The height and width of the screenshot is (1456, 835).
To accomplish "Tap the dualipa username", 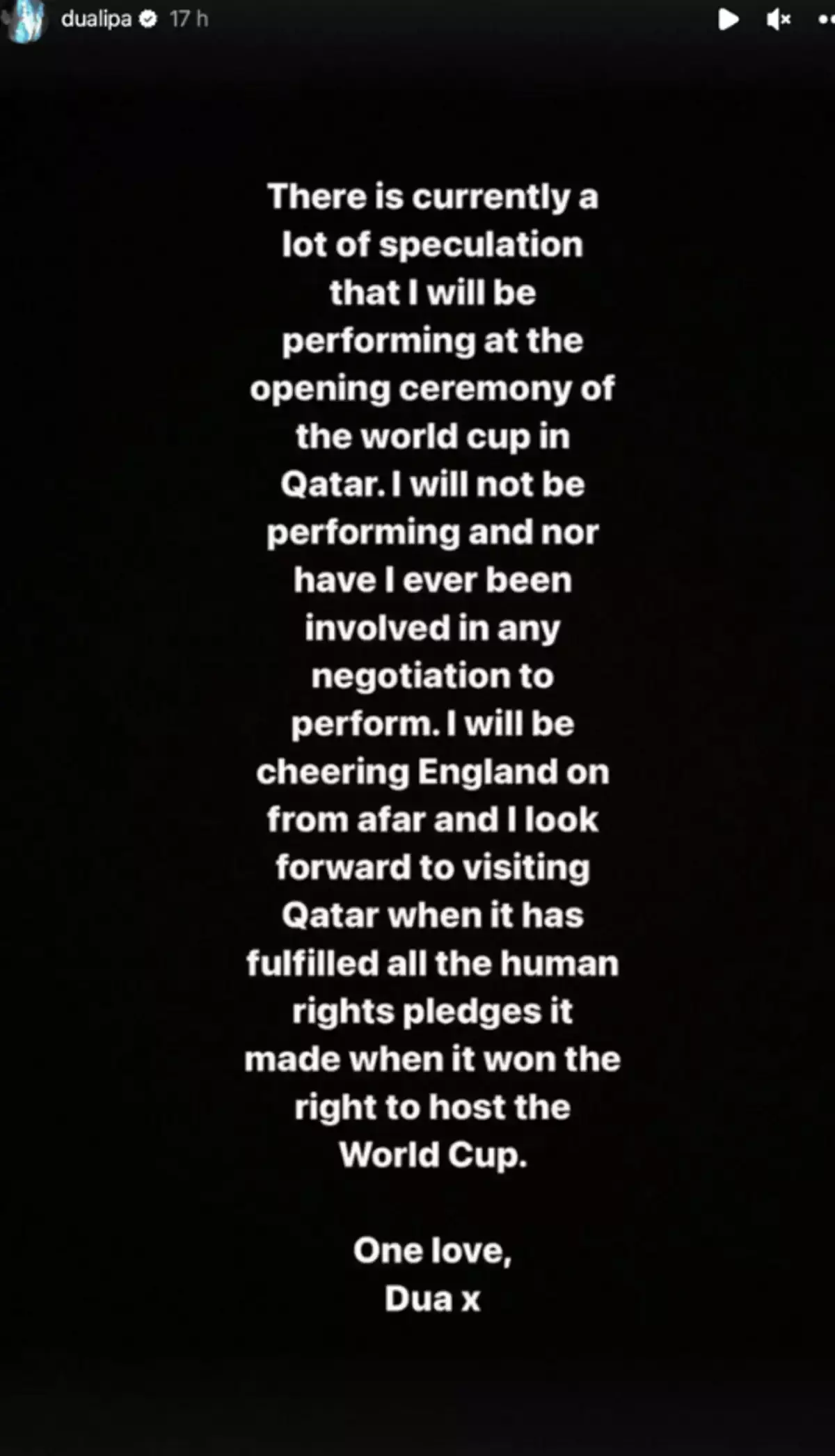I will [96, 19].
